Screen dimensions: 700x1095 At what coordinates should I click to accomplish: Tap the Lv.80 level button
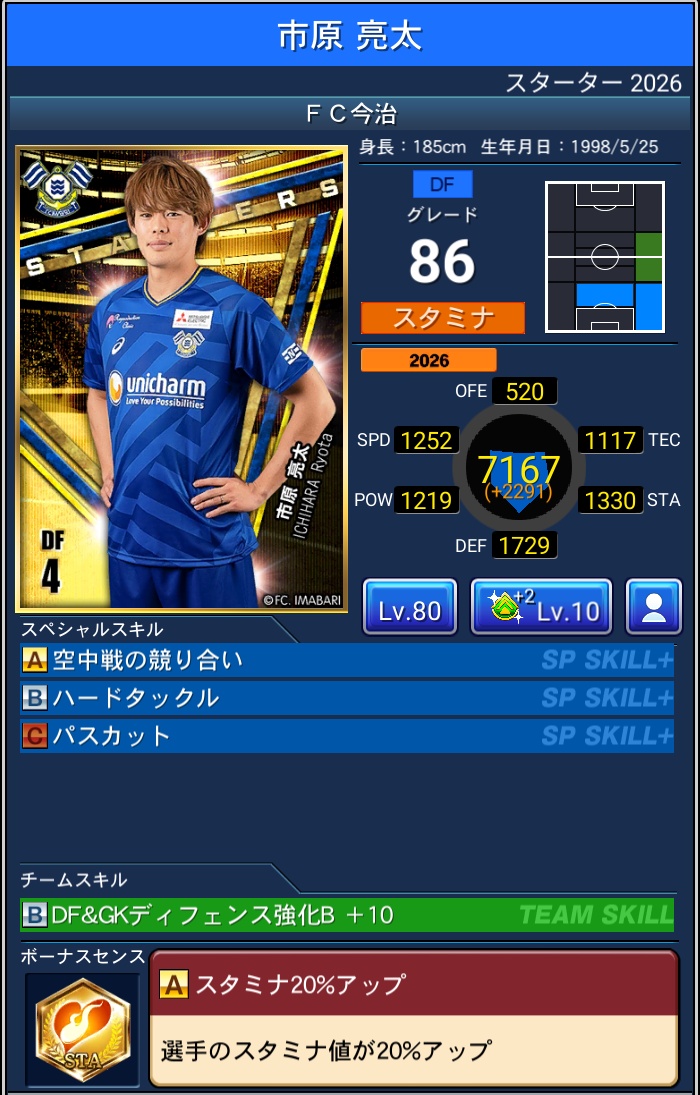point(409,607)
